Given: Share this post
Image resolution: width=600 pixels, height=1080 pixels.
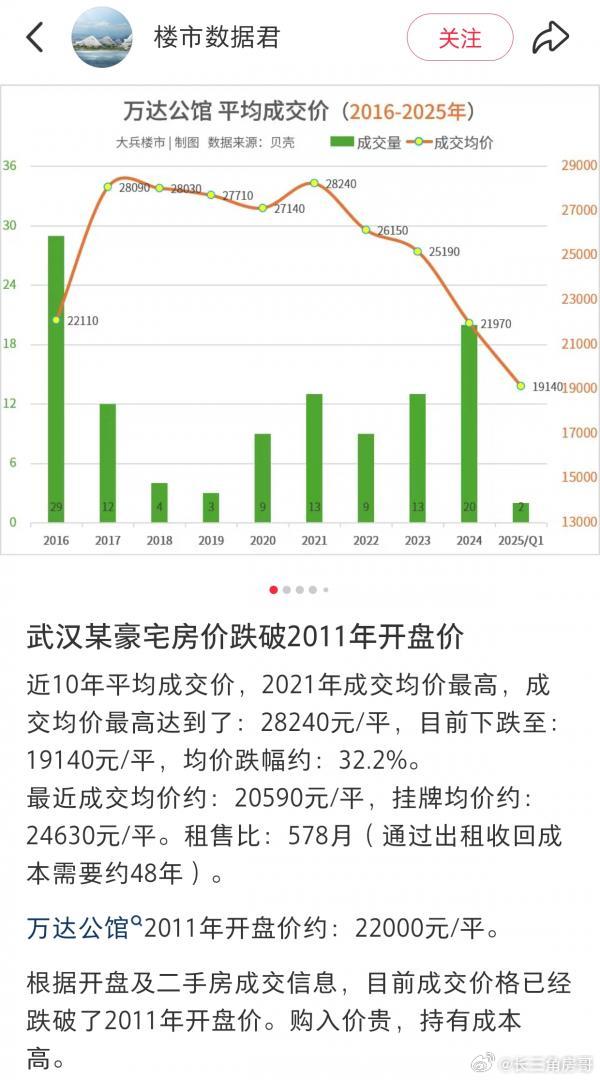Looking at the screenshot, I should 550,37.
